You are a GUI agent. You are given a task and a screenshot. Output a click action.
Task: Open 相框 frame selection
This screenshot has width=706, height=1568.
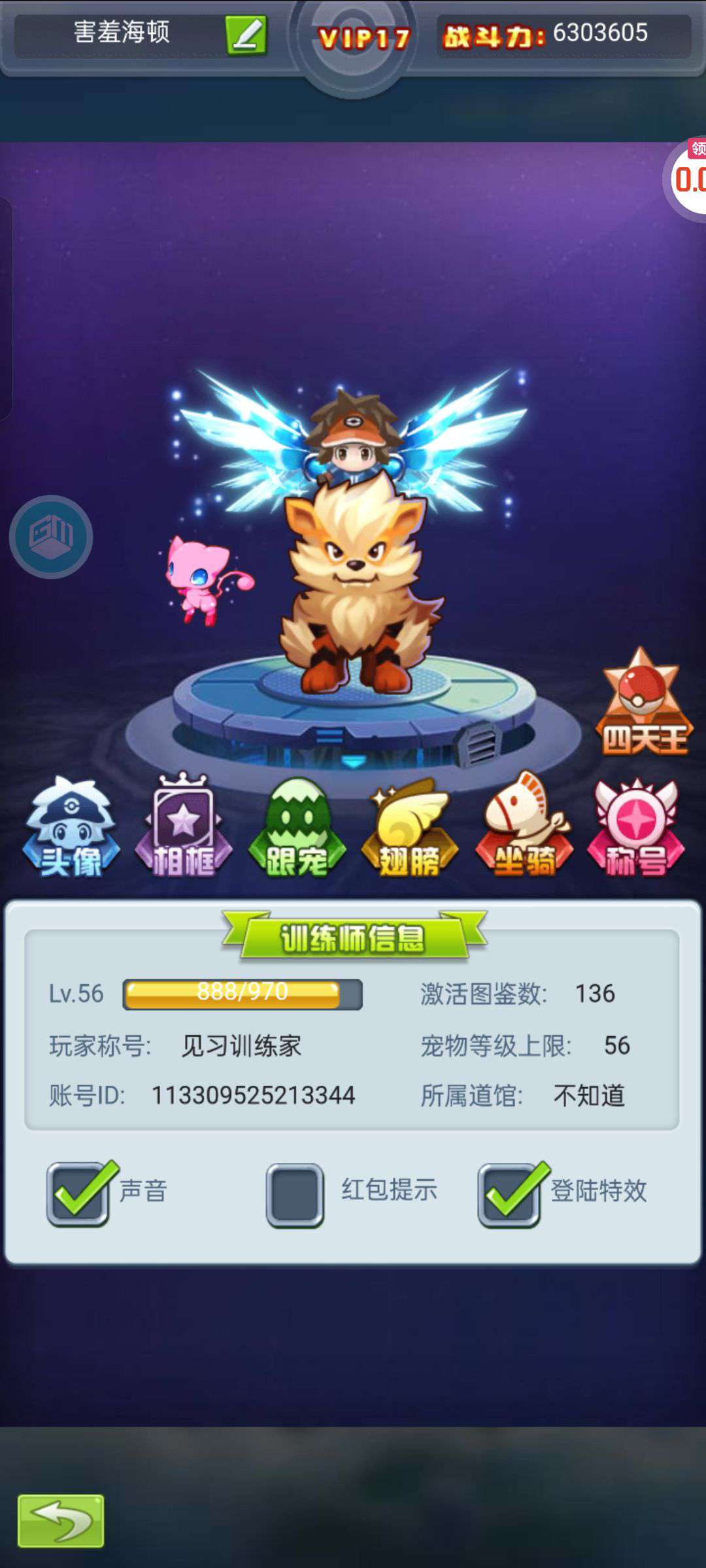point(184,828)
